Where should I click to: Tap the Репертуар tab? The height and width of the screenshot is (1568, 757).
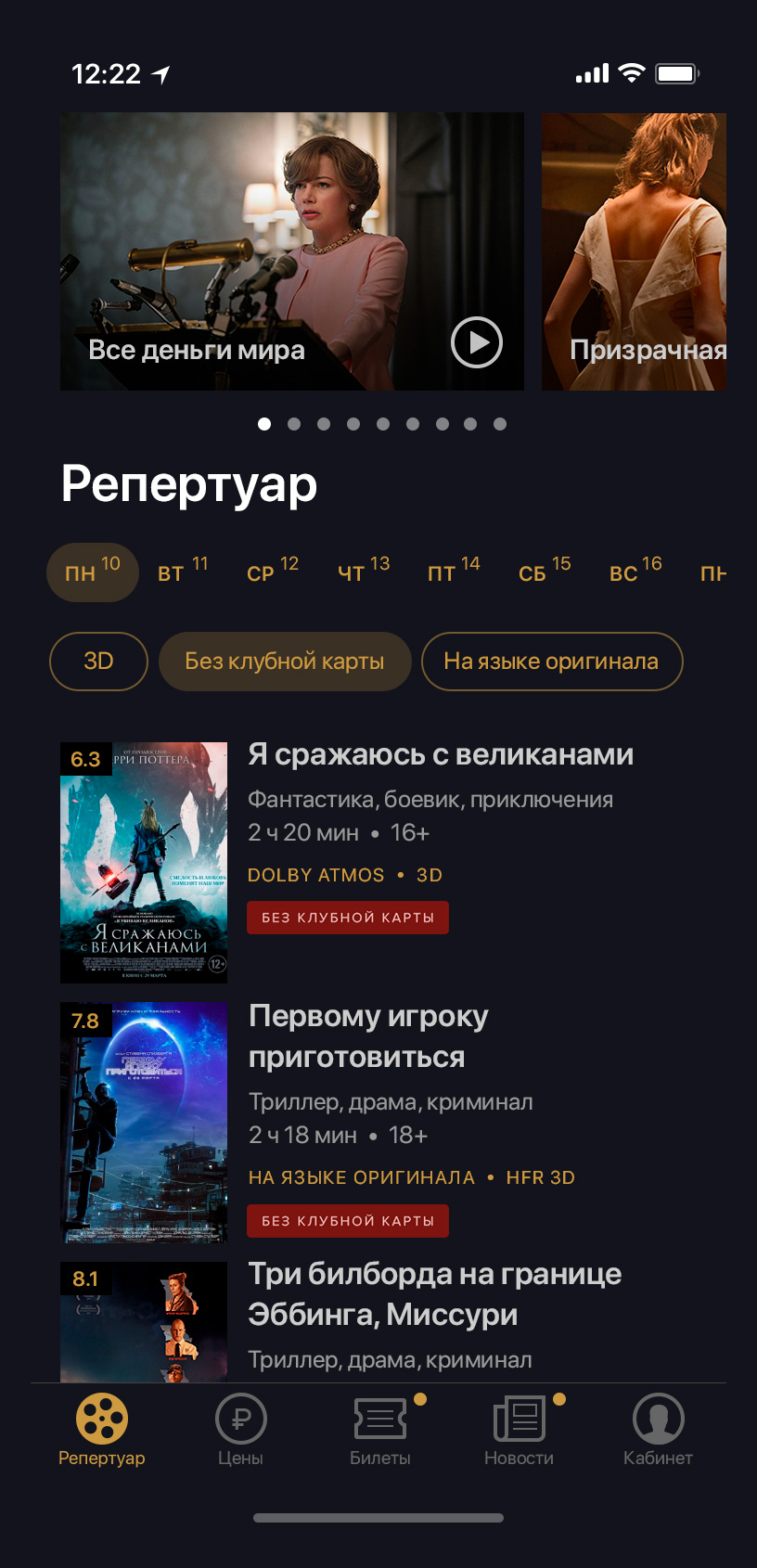pos(101,1430)
